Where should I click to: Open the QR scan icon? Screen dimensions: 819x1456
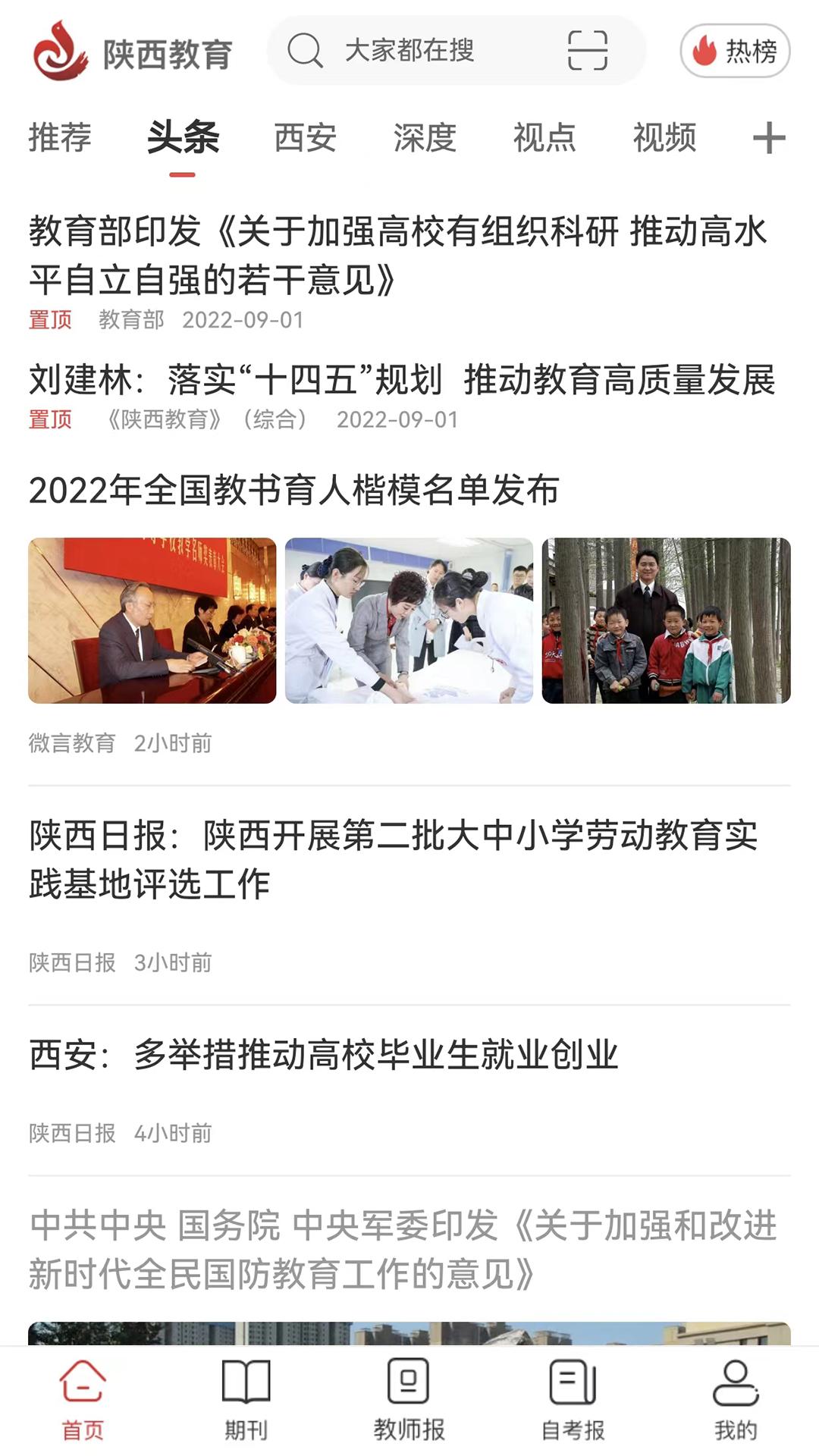point(588,51)
